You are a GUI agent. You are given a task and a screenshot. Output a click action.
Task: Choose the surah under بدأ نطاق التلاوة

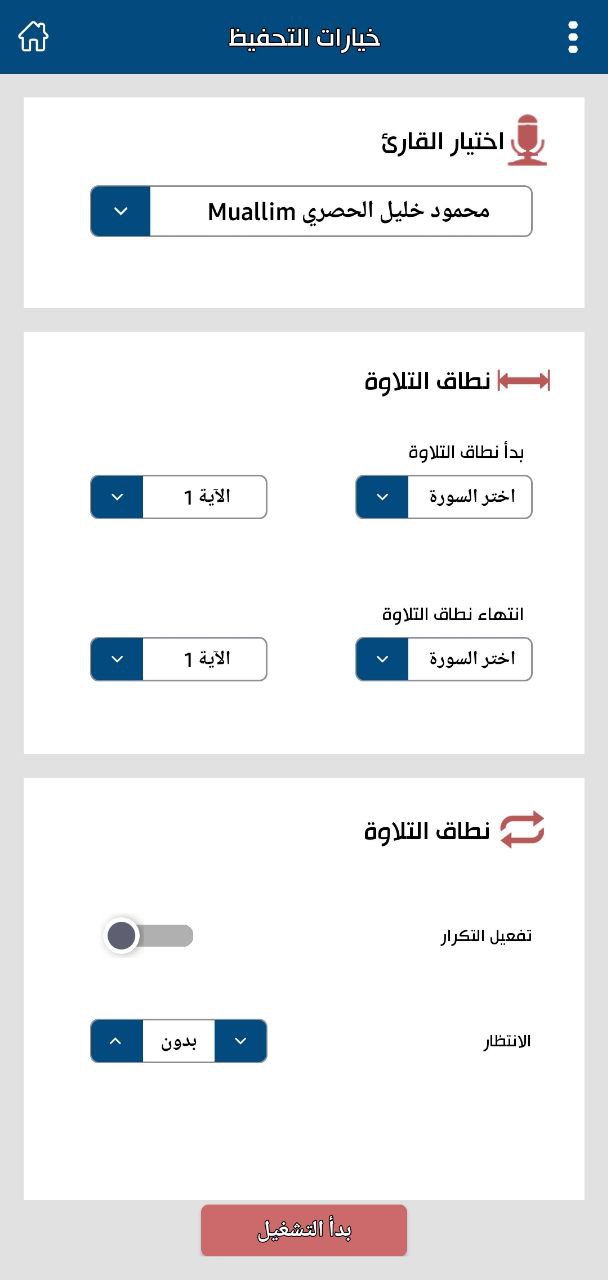pyautogui.click(x=443, y=497)
